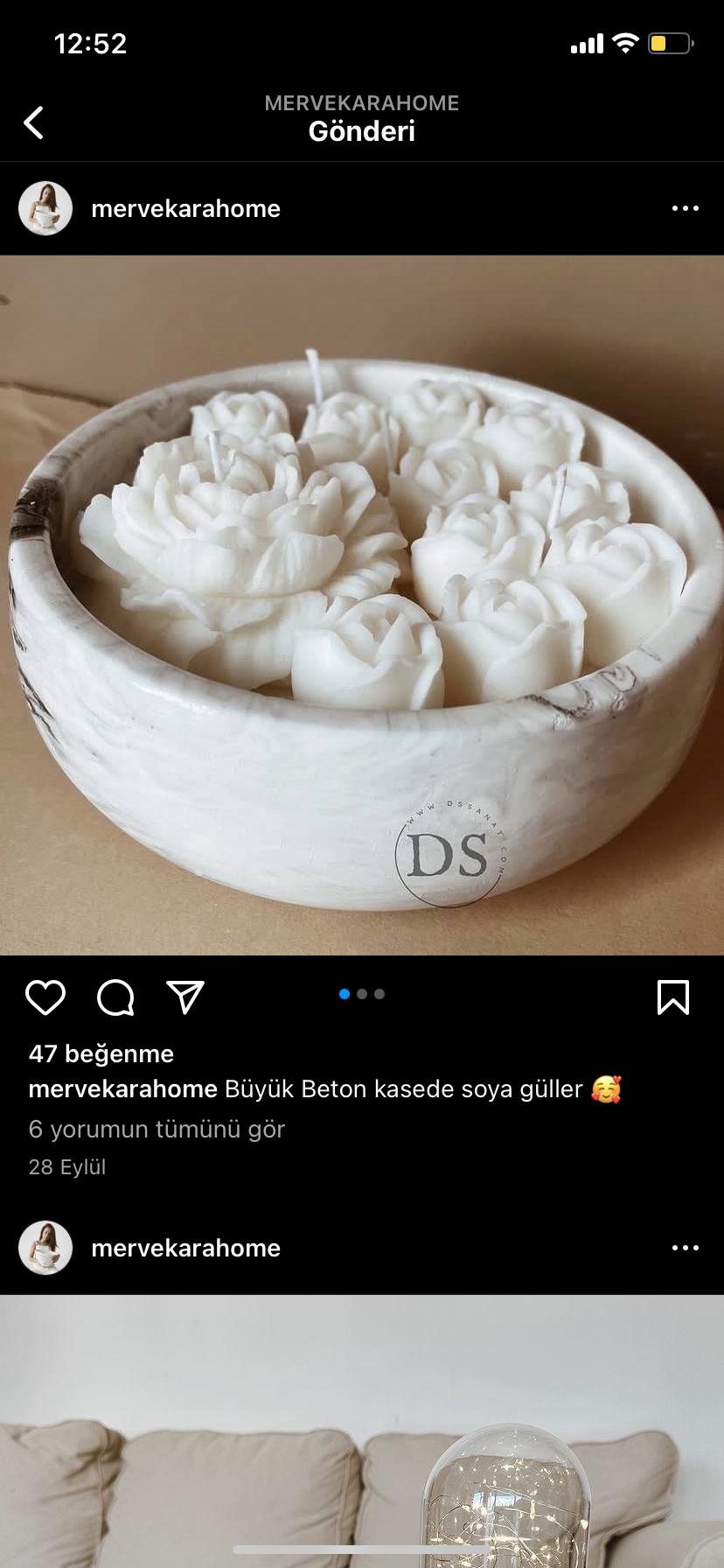Screen dimensions: 724x1568
Task: Expand all comments via '6 yorumun tümünü gör'
Action: point(157,1129)
